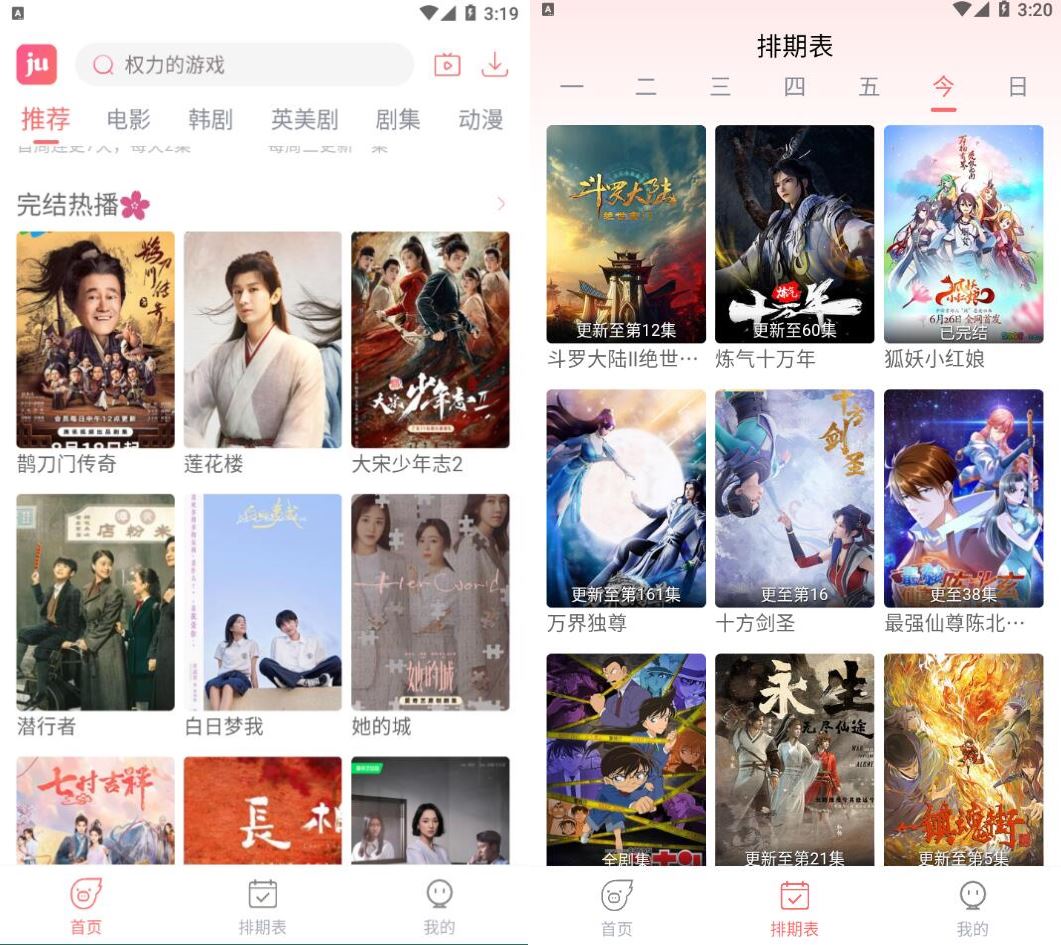
Task: Open the 她的城 card
Action: point(430,602)
